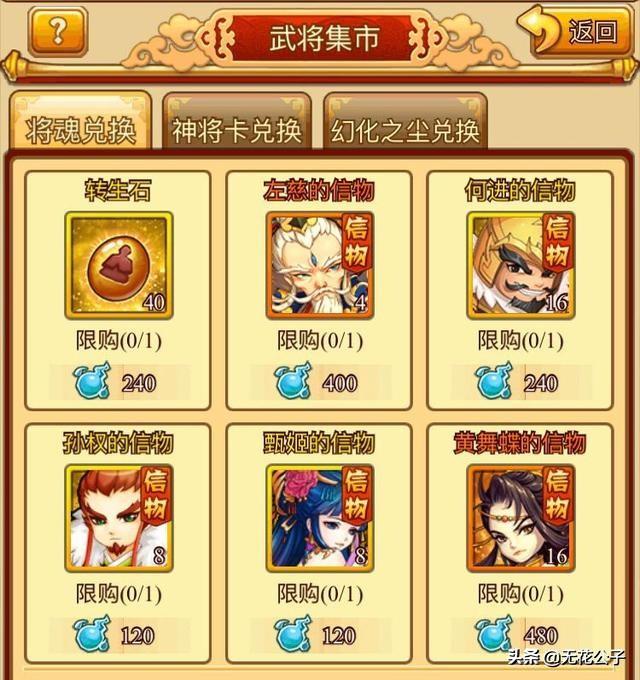Viewport: 640px width, 680px height.
Task: Tap the 返回 back button
Action: 581,31
